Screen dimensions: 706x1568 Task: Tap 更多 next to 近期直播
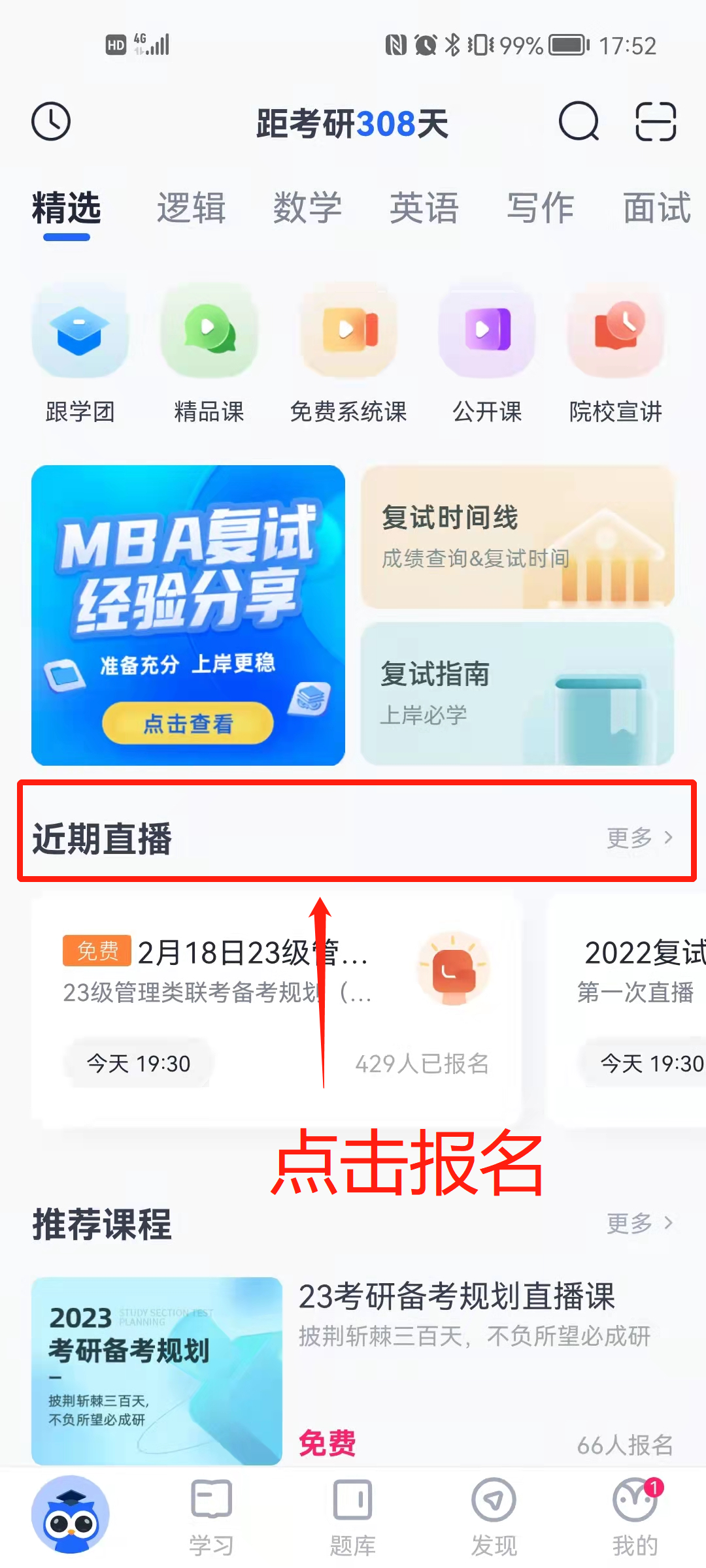(639, 838)
